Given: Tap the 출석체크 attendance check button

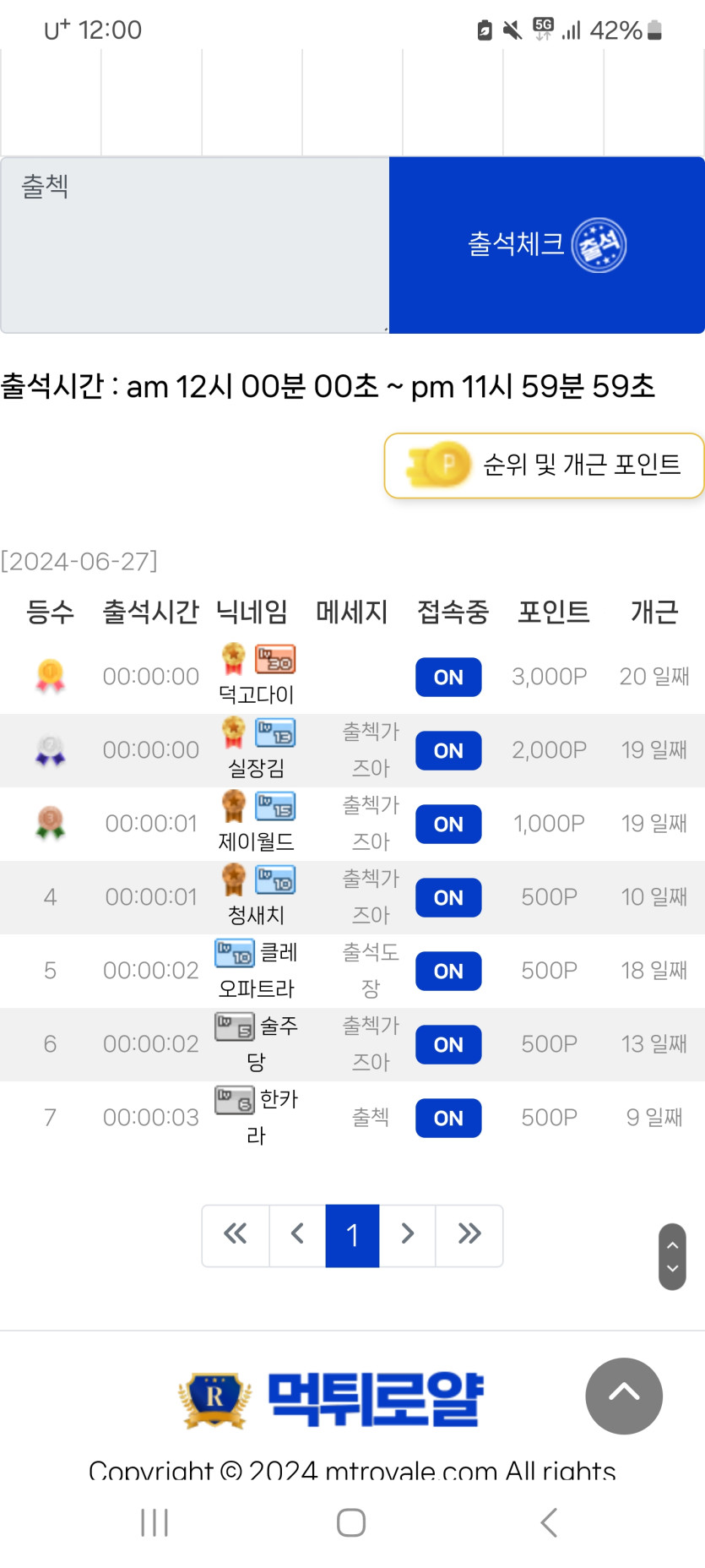Looking at the screenshot, I should tap(546, 245).
